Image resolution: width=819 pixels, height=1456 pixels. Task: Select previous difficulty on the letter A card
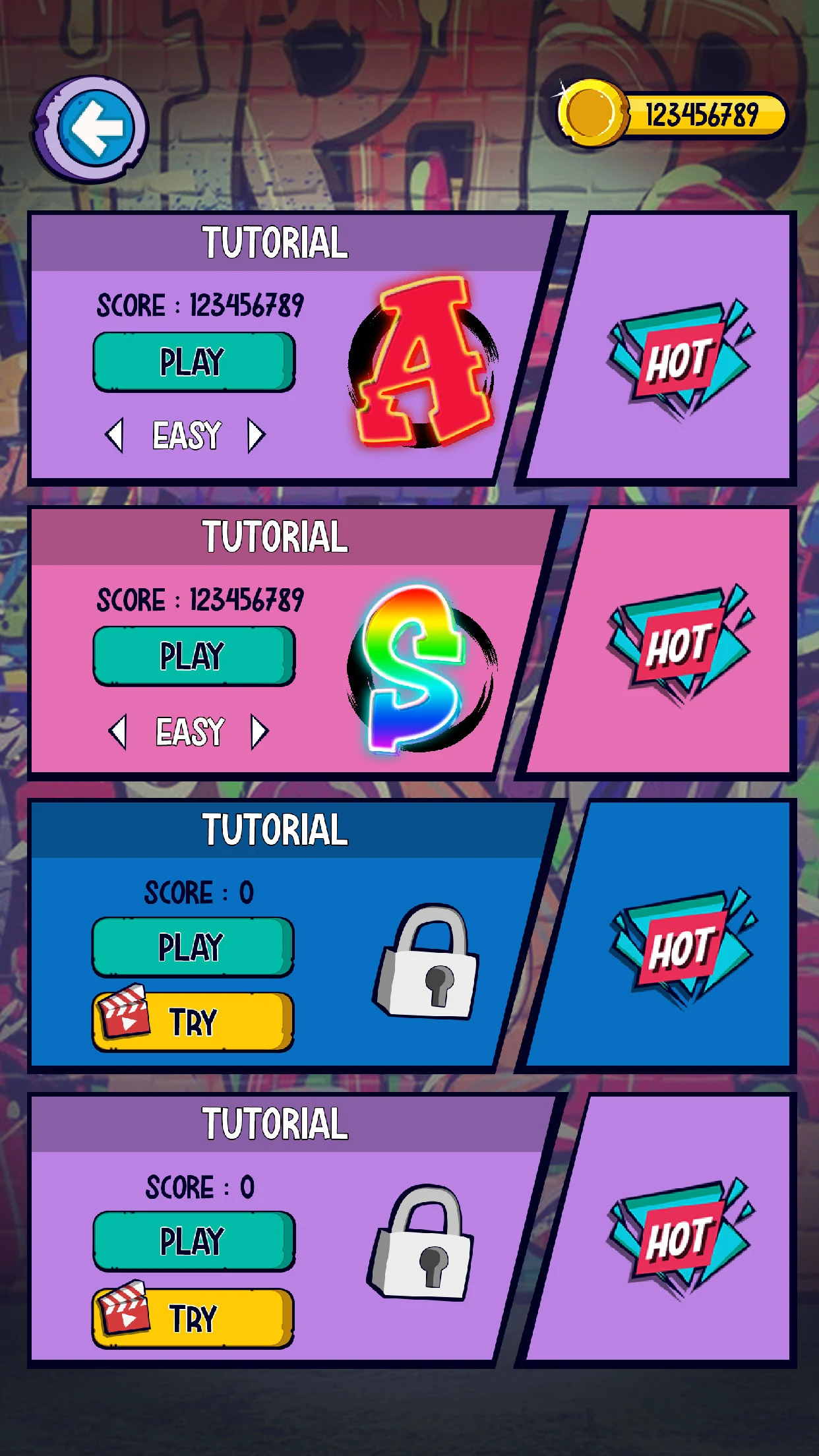115,435
